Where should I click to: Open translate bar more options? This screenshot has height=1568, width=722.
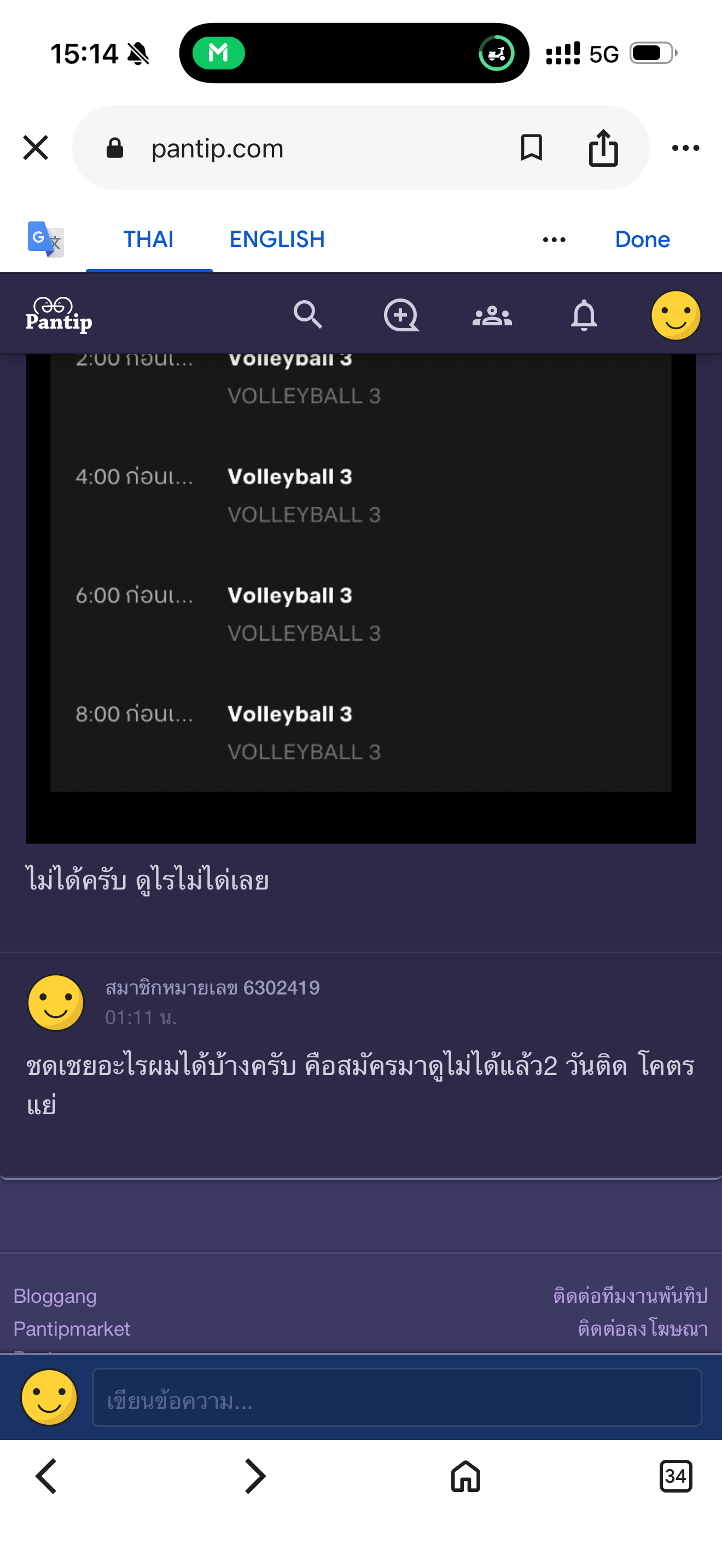pyautogui.click(x=554, y=240)
